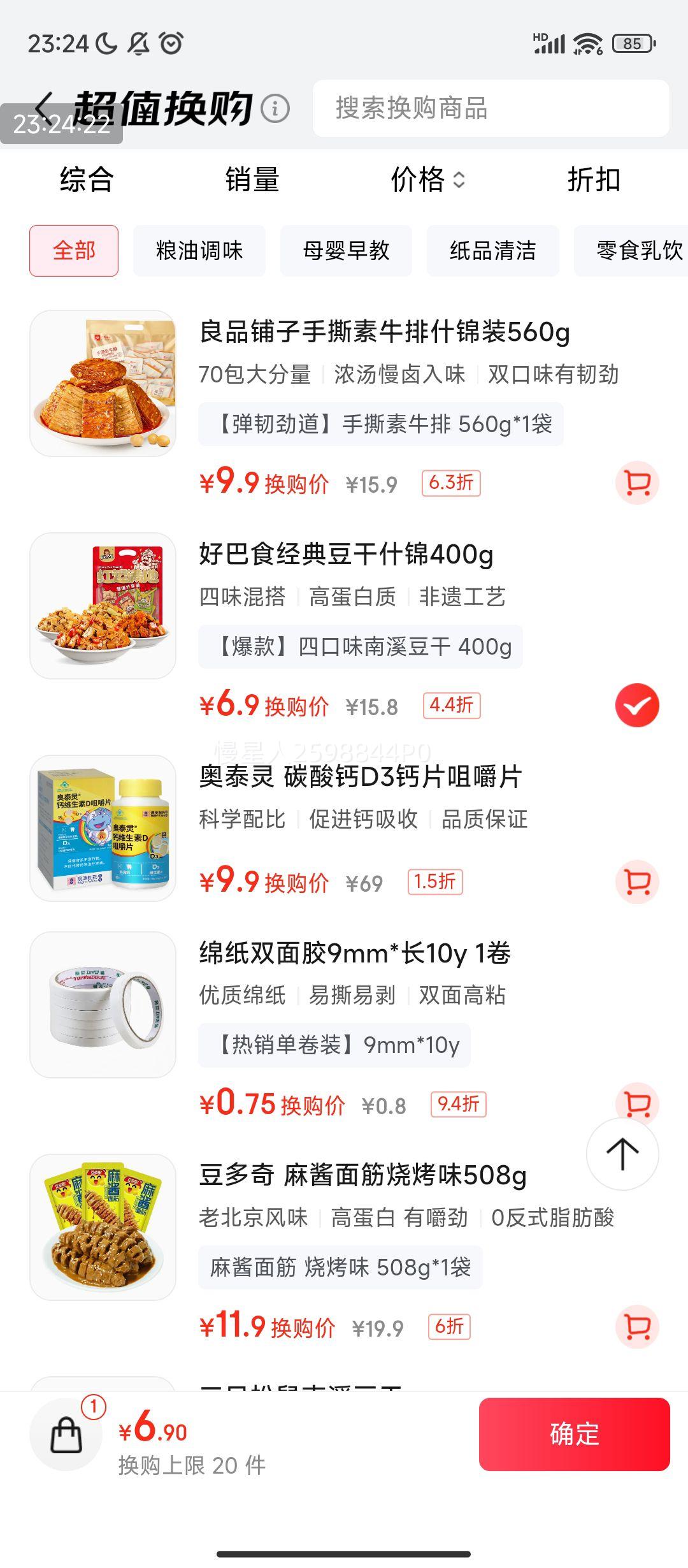The image size is (688, 1568).
Task: Add 绵纸双面胶 to cart with its cart icon
Action: (x=636, y=1103)
